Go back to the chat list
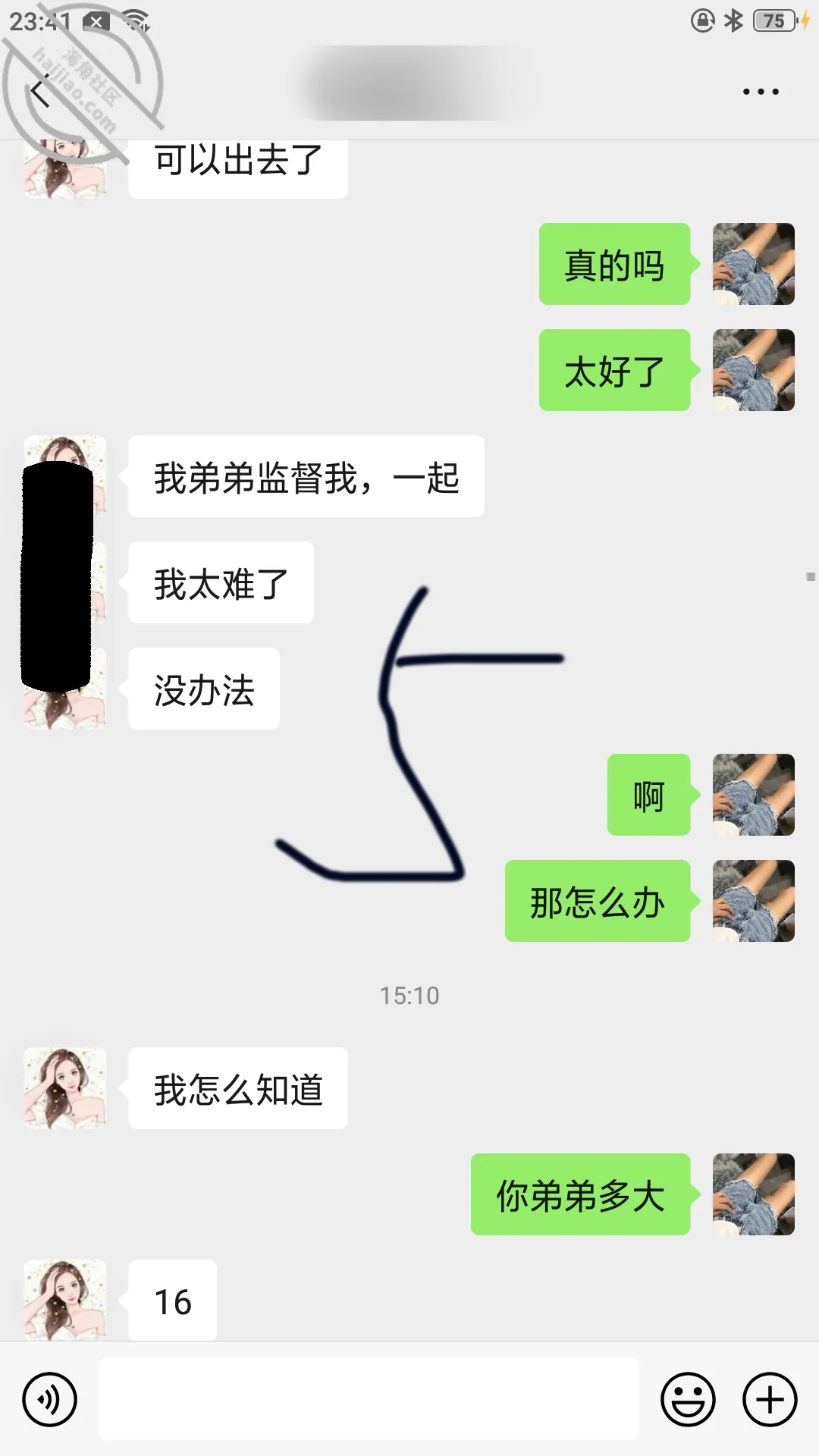 tap(40, 92)
